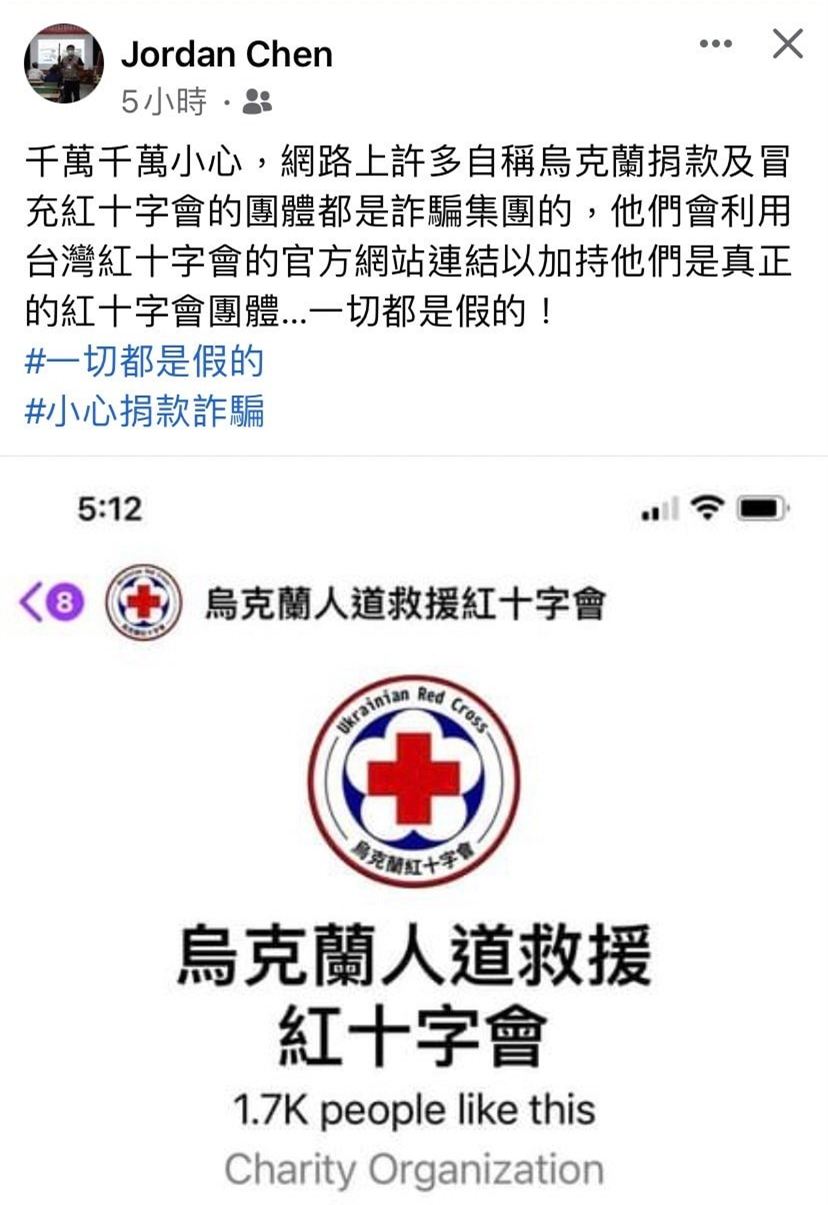This screenshot has height=1205, width=828.
Task: Tap the hashtag #小心捐款詐騙
Action: pos(144,410)
